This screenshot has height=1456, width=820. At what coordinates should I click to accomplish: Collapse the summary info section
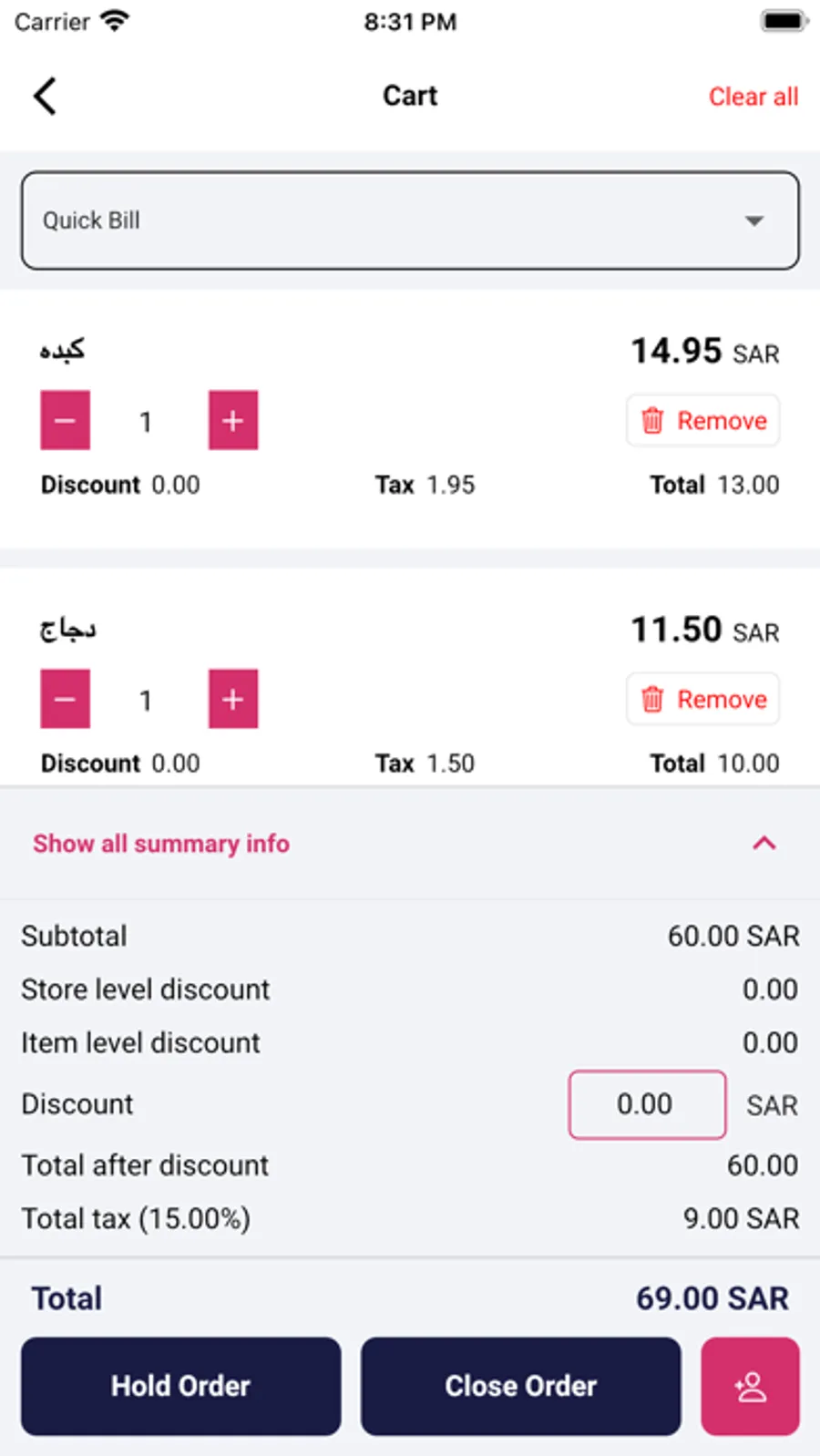764,843
